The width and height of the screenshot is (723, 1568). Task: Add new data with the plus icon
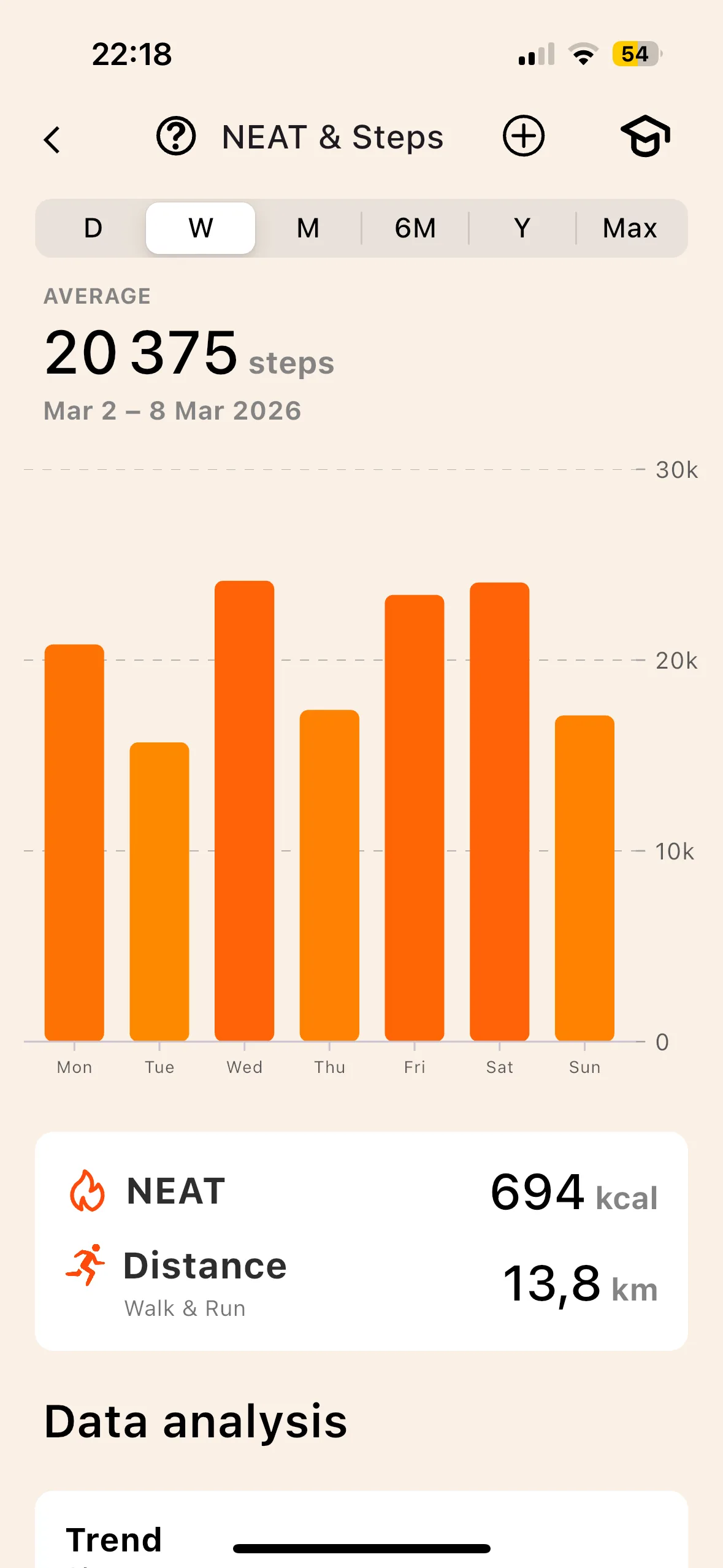[524, 136]
